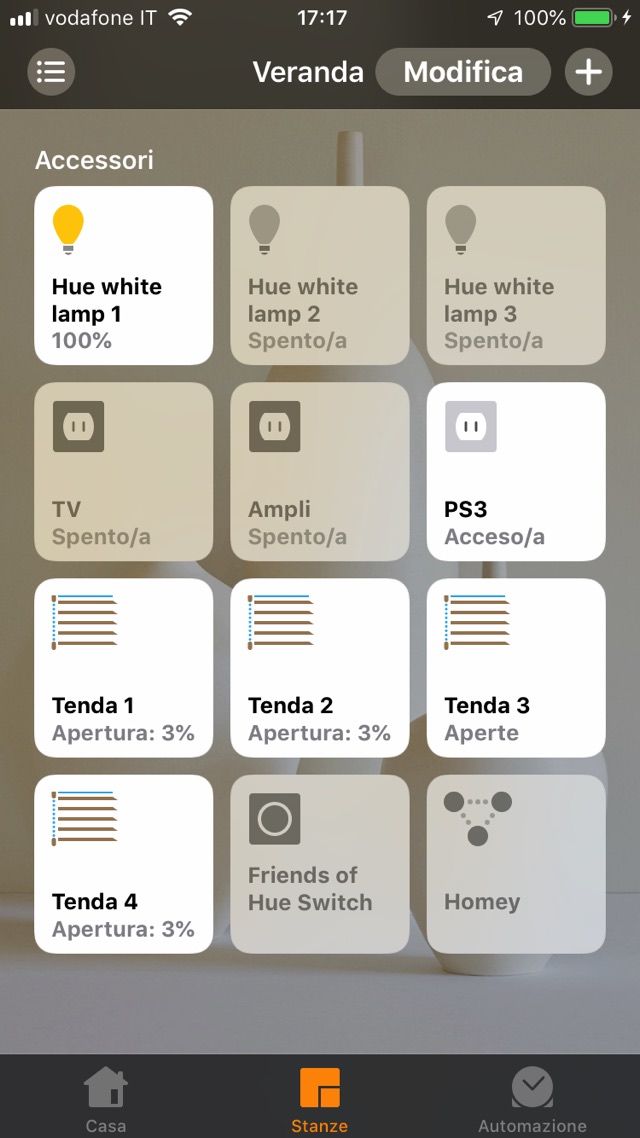The image size is (640, 1138).
Task: Open the Homey accessory tile
Action: [x=516, y=863]
